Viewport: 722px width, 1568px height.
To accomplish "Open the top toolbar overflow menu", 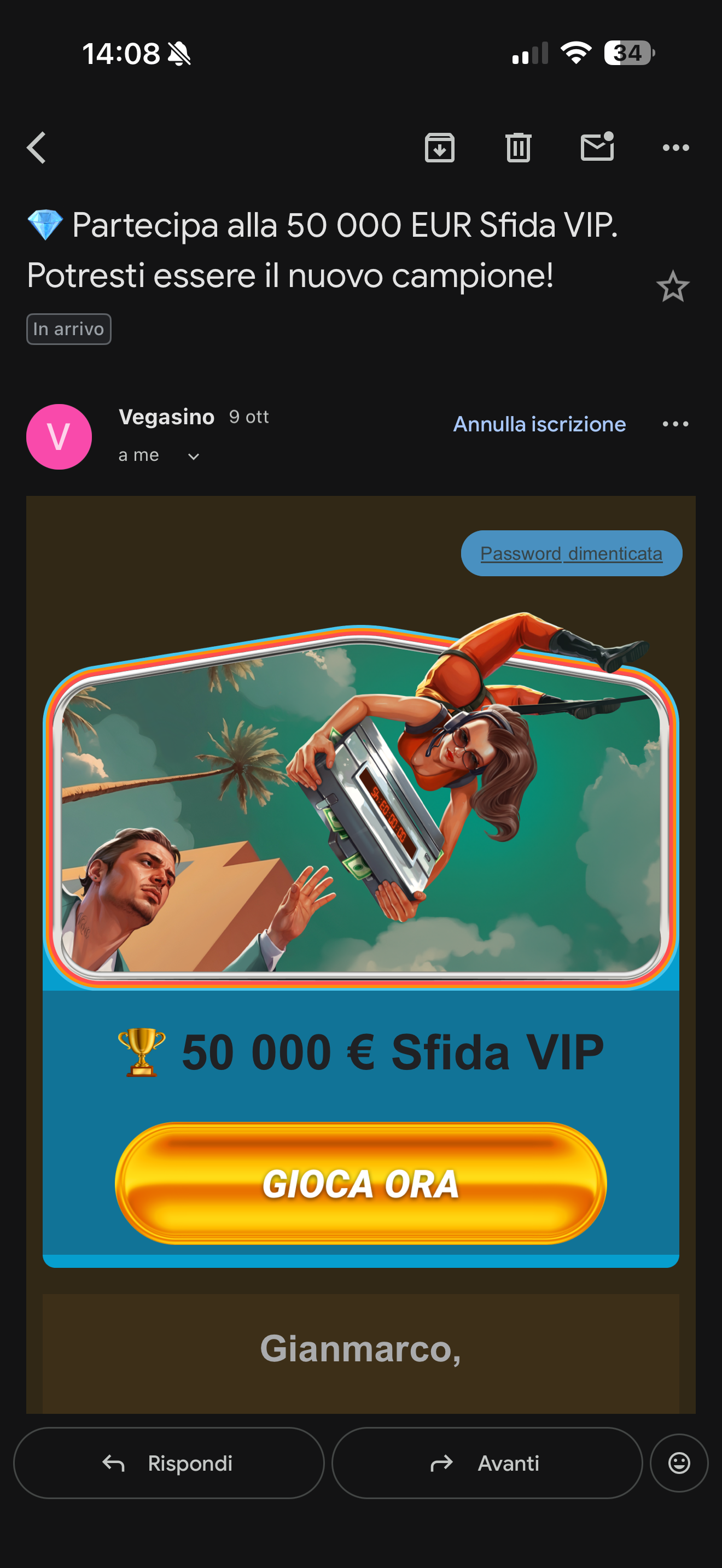I will tap(675, 148).
